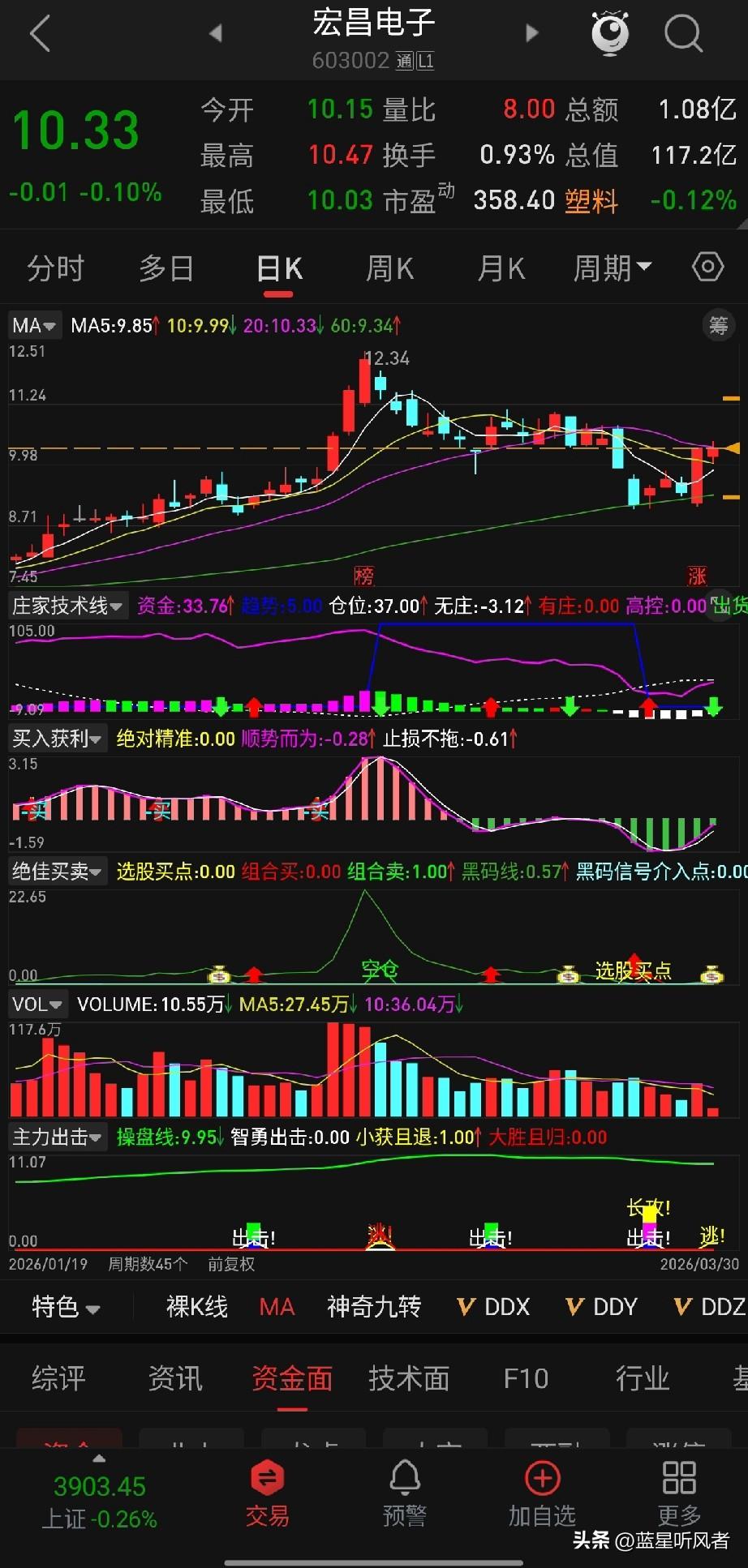Switch to the 周K weekly chart tab
The width and height of the screenshot is (748, 1568).
(x=389, y=267)
